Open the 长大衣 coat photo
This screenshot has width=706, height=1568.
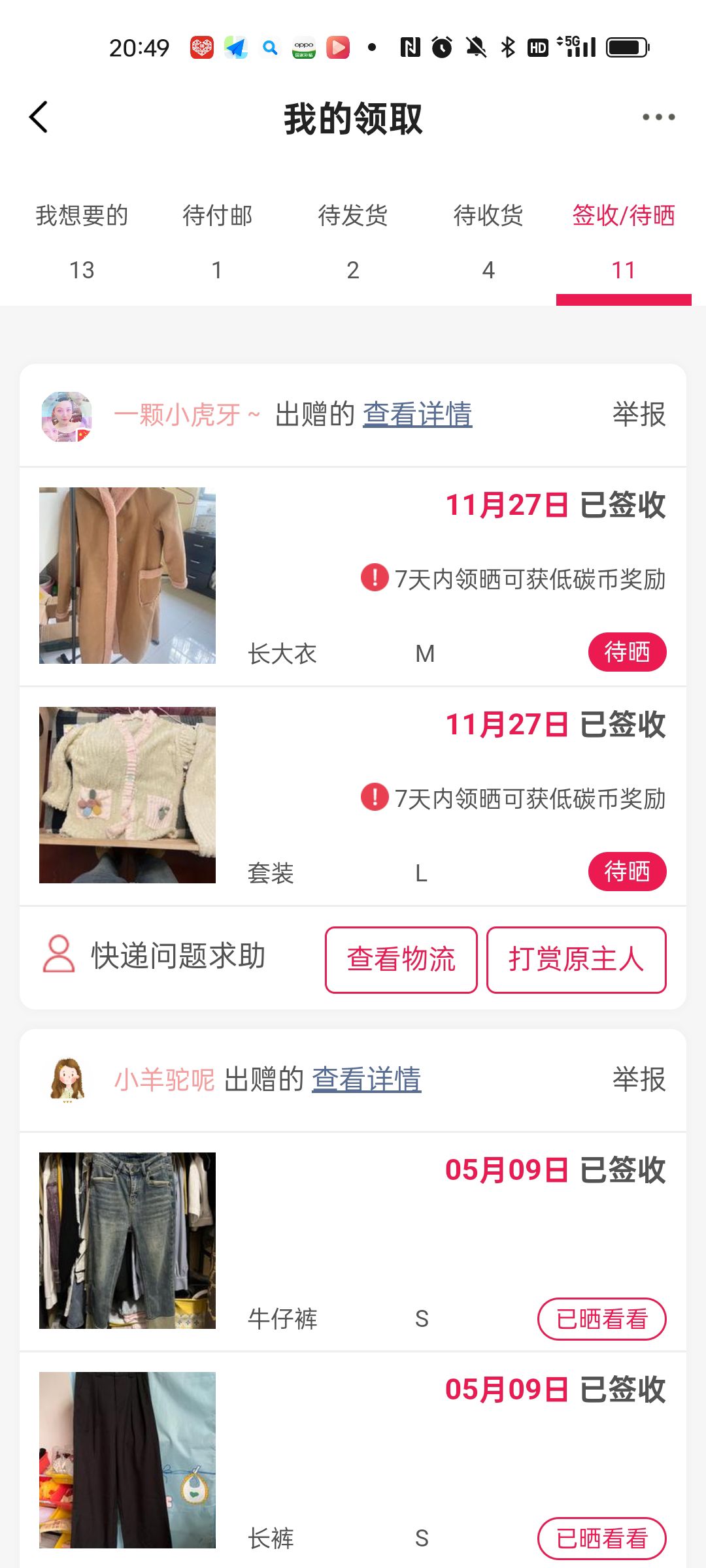tap(127, 576)
